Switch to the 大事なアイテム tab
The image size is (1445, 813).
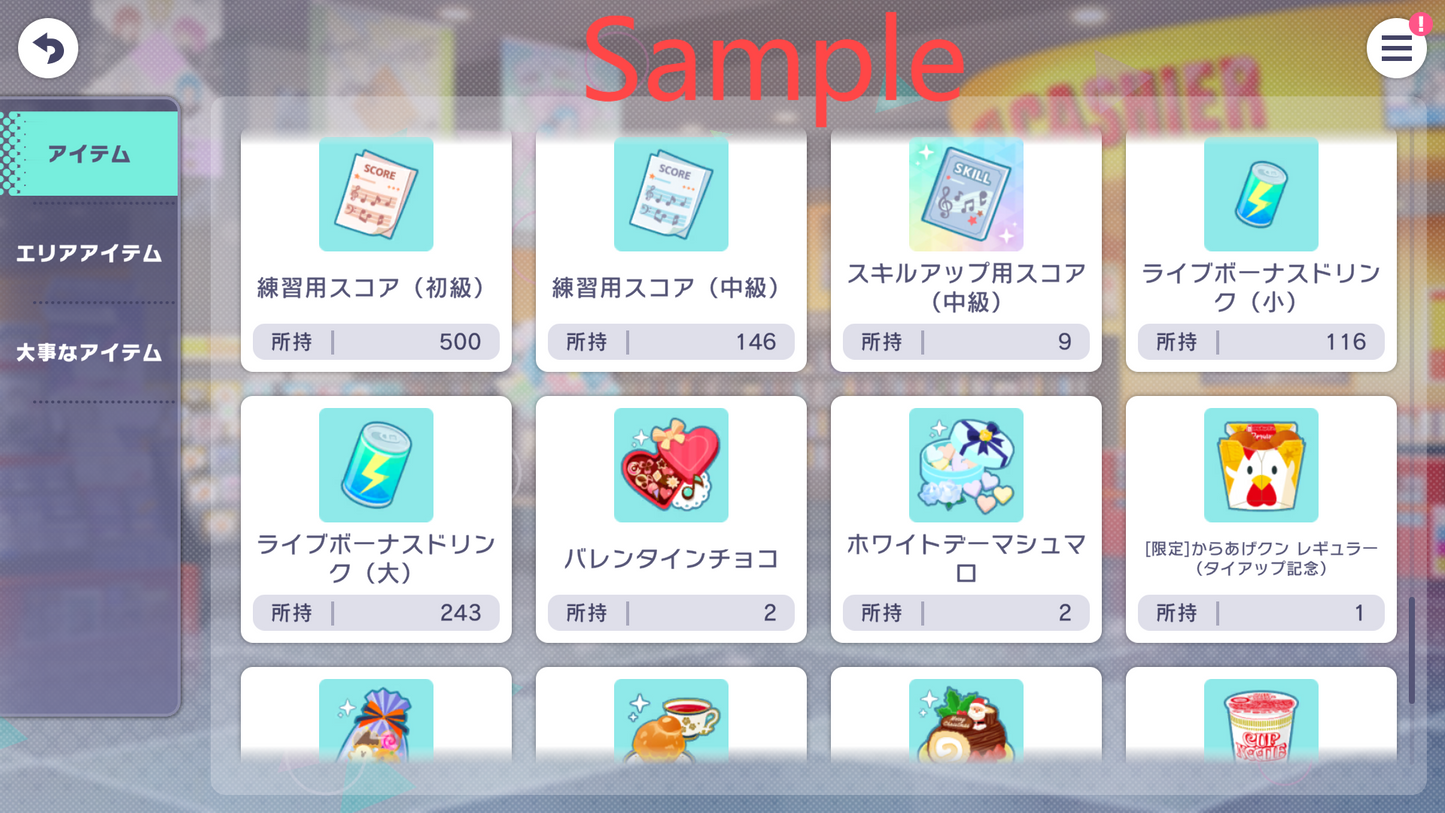[90, 352]
